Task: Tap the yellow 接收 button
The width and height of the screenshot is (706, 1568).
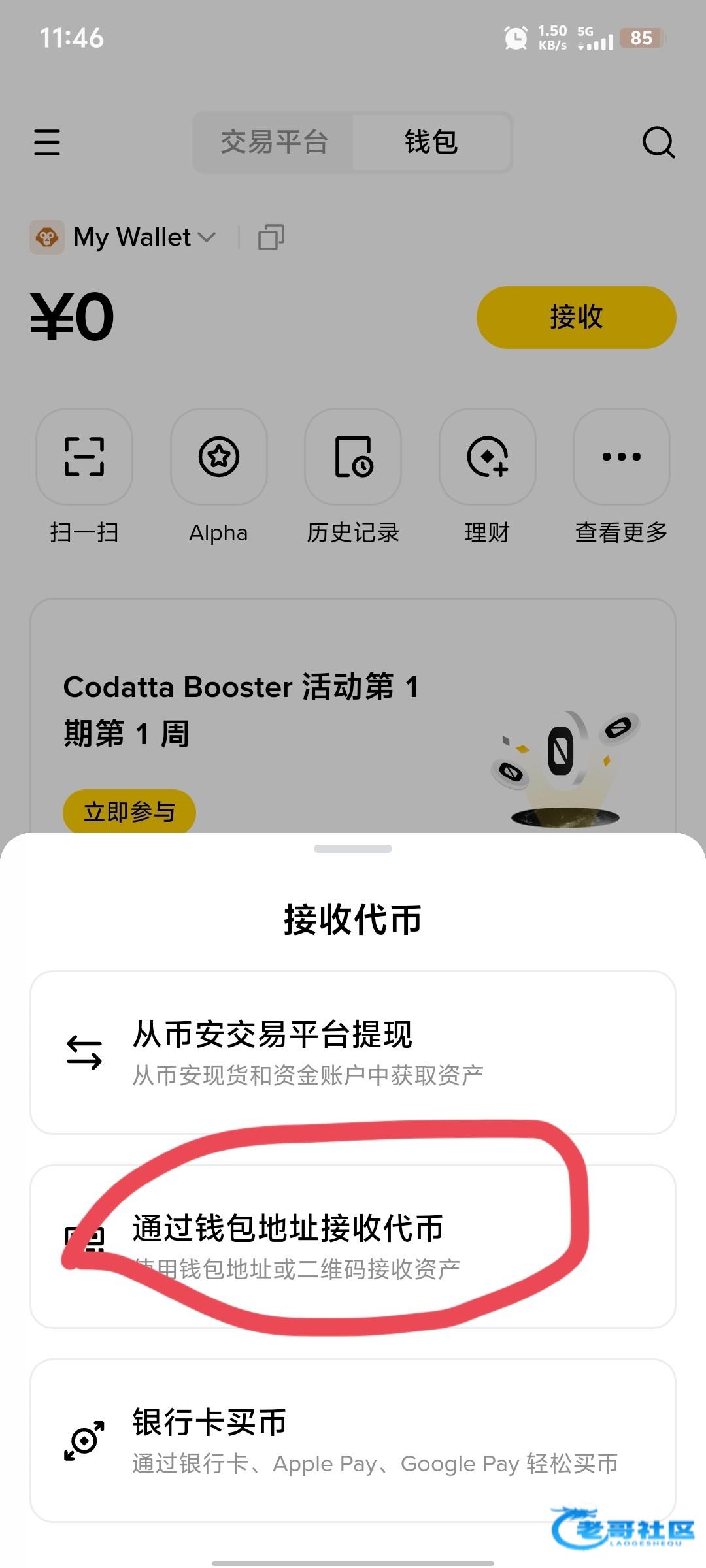Action: (x=576, y=317)
